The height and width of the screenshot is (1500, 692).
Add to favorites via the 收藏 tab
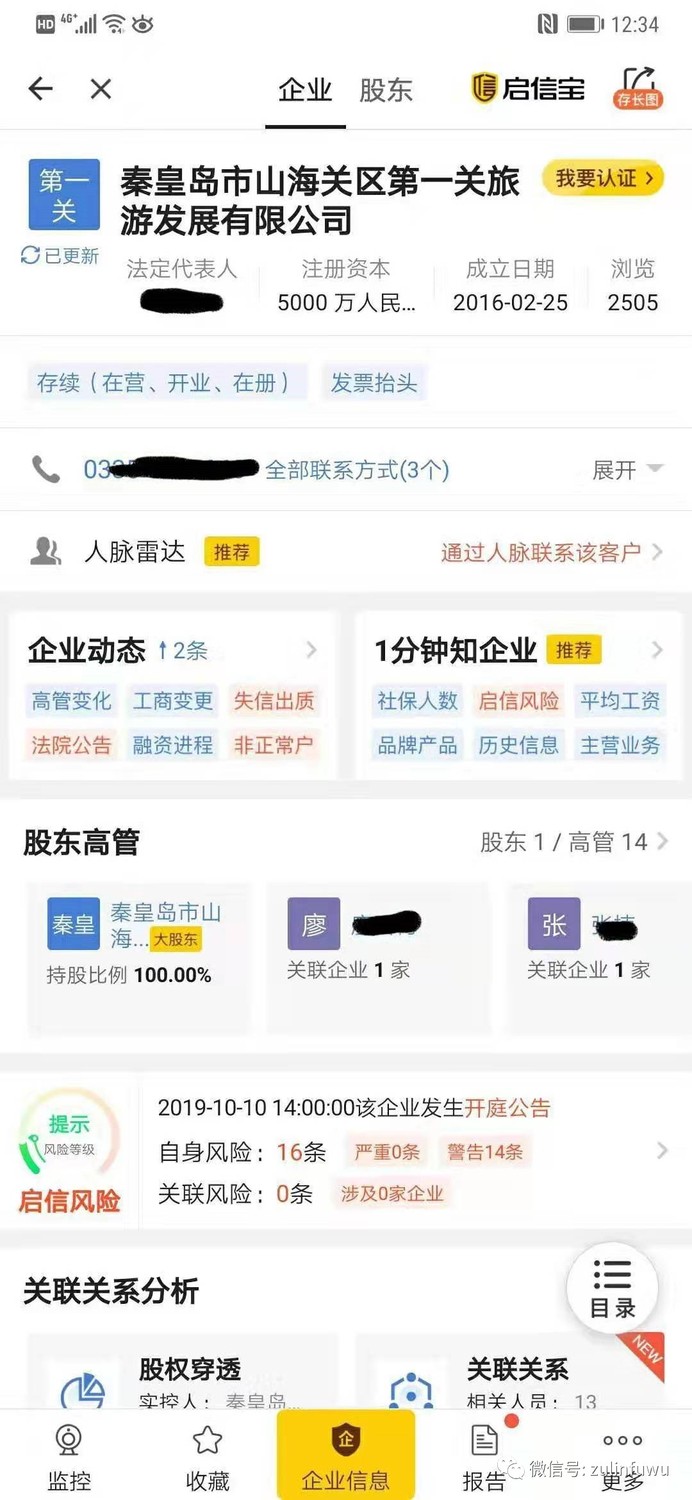[x=207, y=1456]
